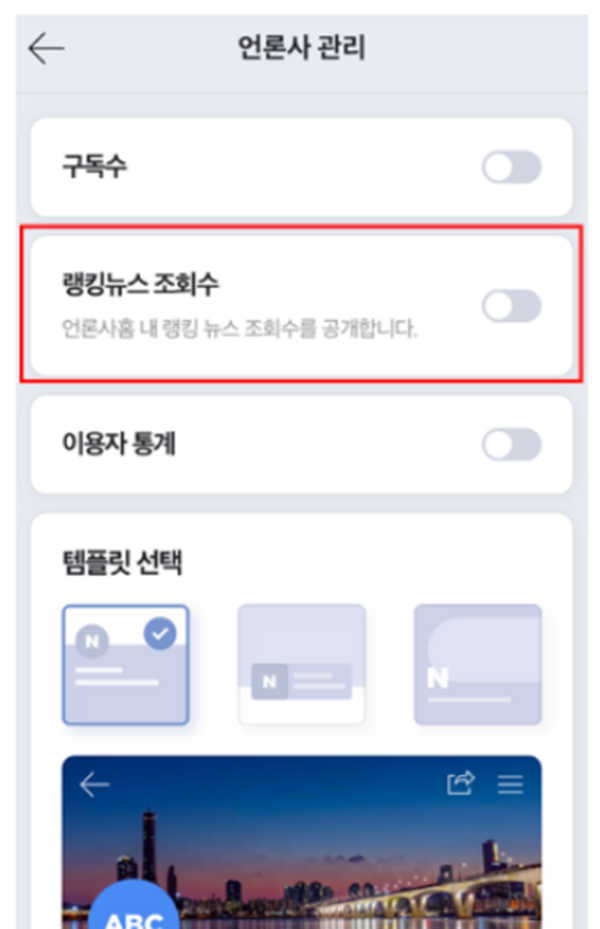Choose the middle template layout
Screen dimensions: 600x929
click(x=301, y=665)
